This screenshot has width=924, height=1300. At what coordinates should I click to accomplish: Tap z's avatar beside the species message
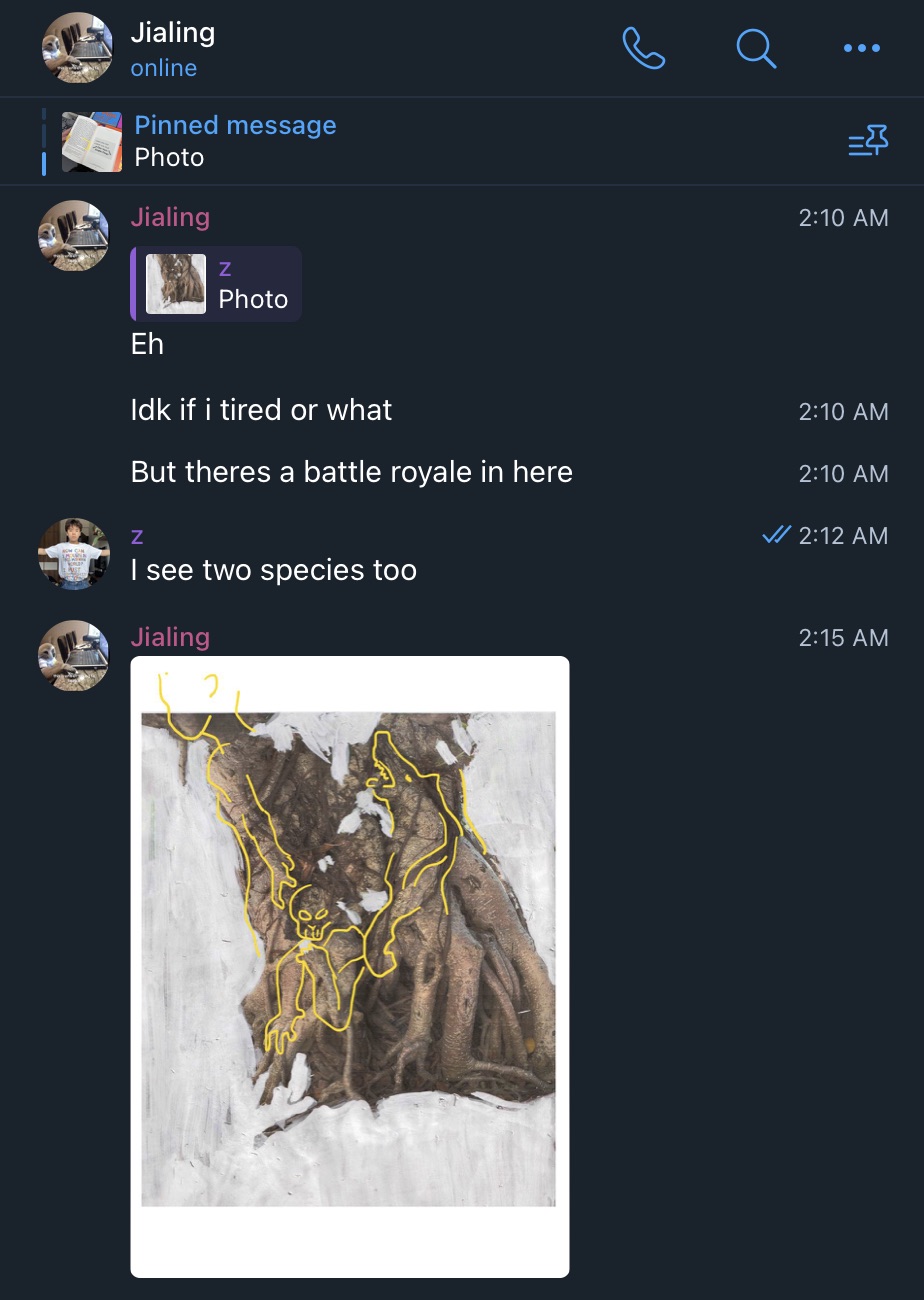pos(74,553)
